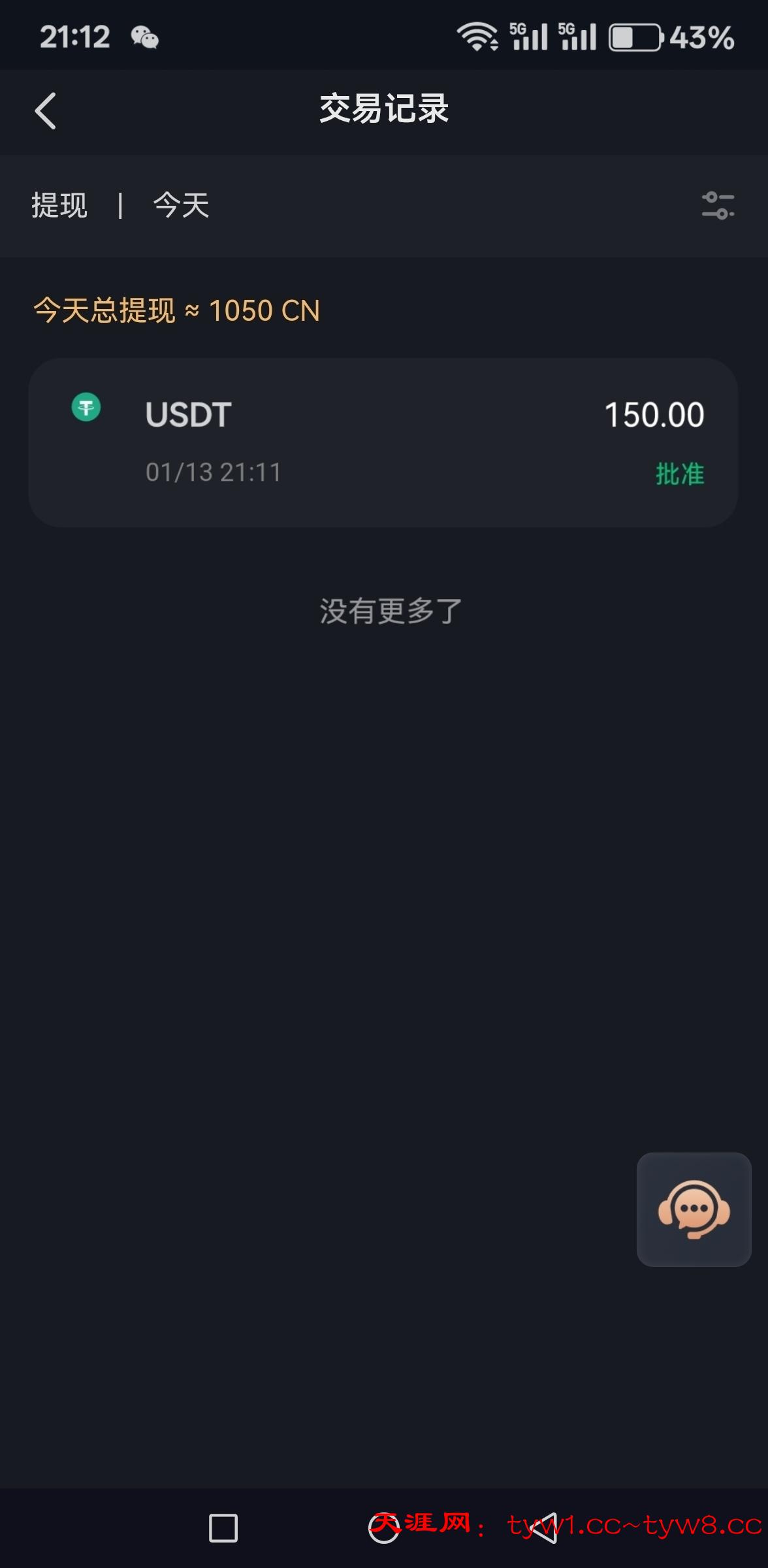The height and width of the screenshot is (1568, 768).
Task: Change the 今天 date range filter
Action: point(181,205)
